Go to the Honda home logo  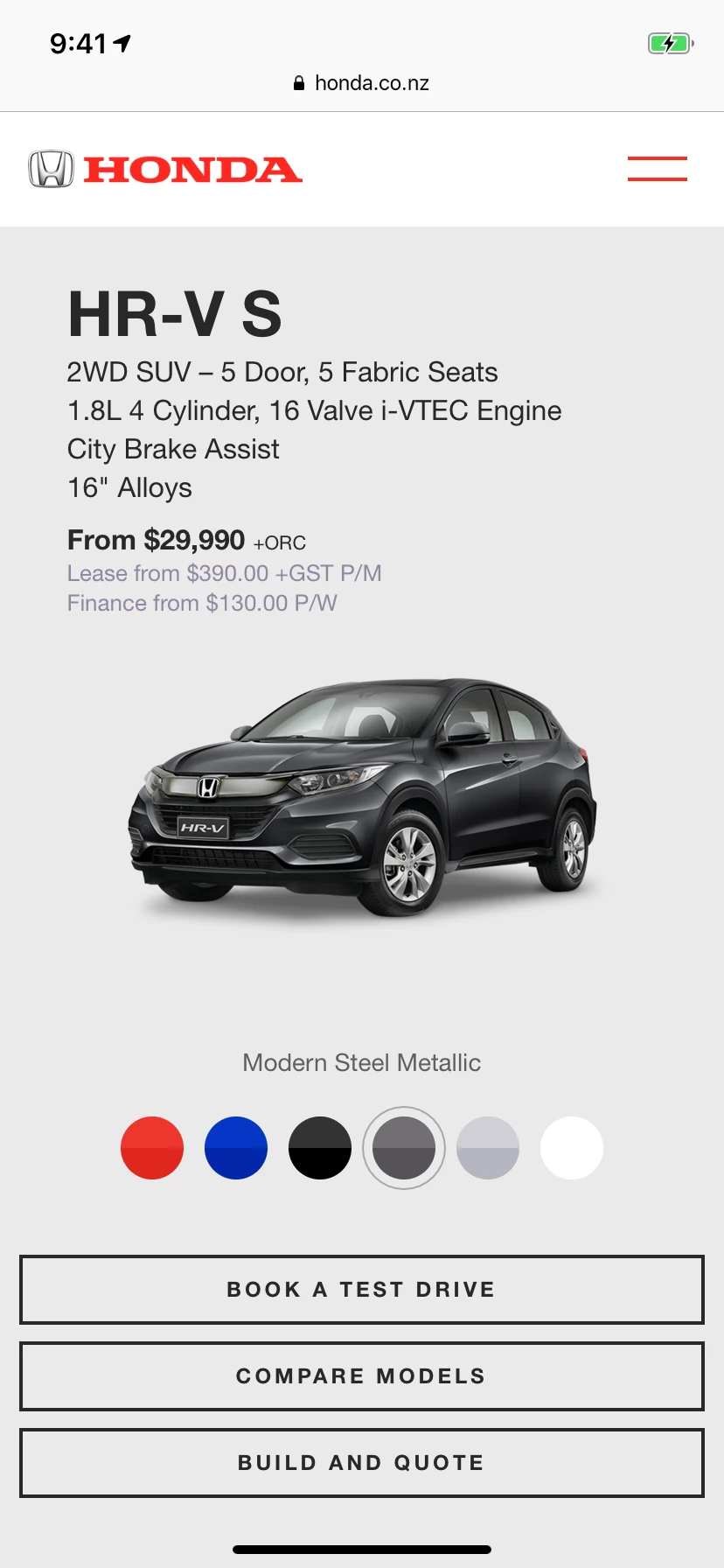coord(165,170)
